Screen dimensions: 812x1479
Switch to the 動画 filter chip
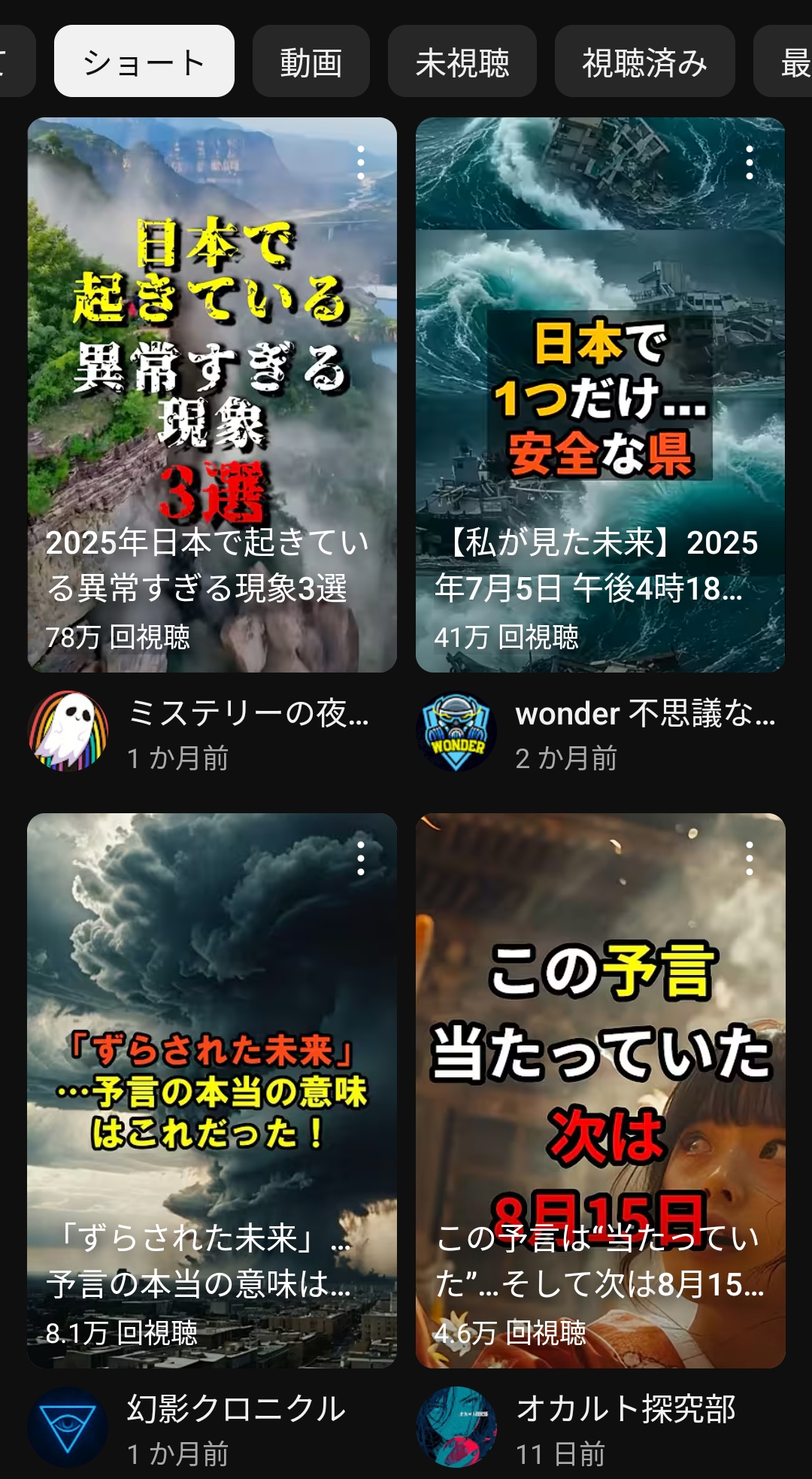point(311,61)
